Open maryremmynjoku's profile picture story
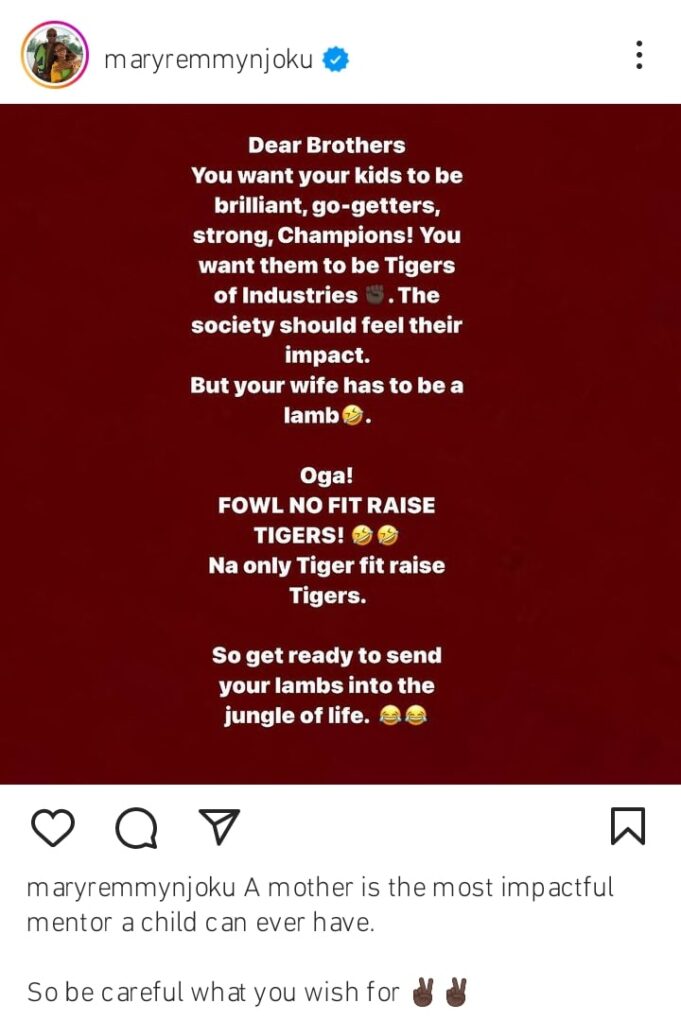This screenshot has width=681, height=1020. point(55,55)
